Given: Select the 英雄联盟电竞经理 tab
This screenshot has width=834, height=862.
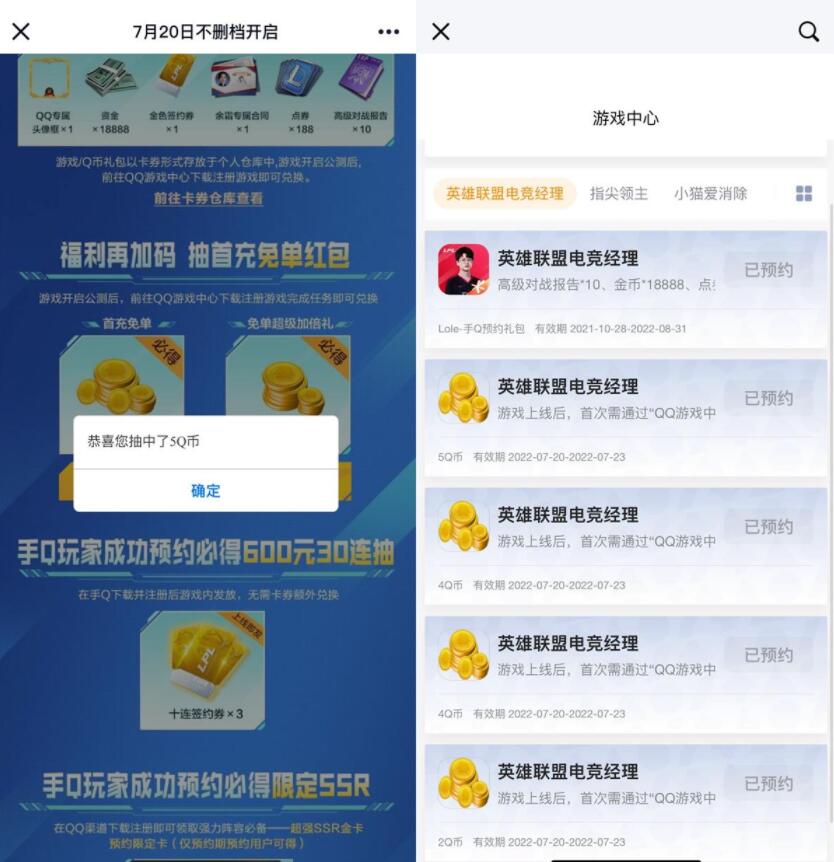Looking at the screenshot, I should point(505,193).
